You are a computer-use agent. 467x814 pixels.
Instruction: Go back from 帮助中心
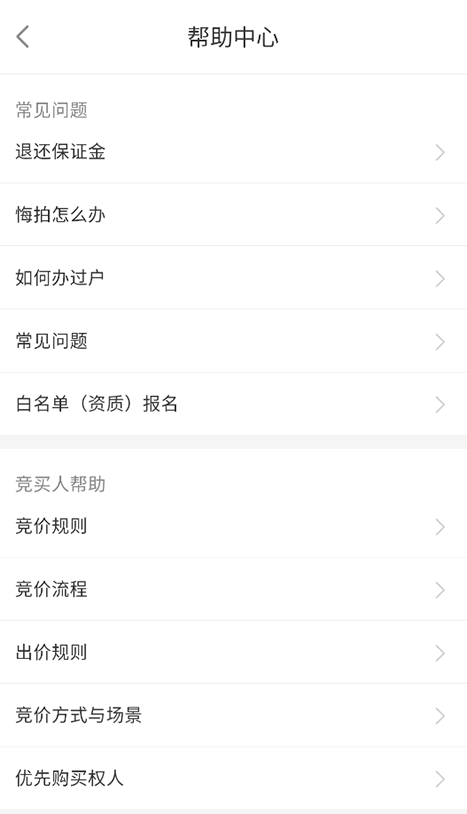[x=23, y=37]
